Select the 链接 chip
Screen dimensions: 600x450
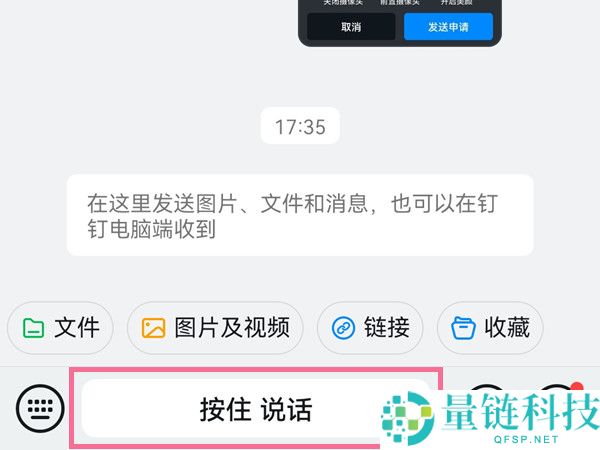click(370, 327)
